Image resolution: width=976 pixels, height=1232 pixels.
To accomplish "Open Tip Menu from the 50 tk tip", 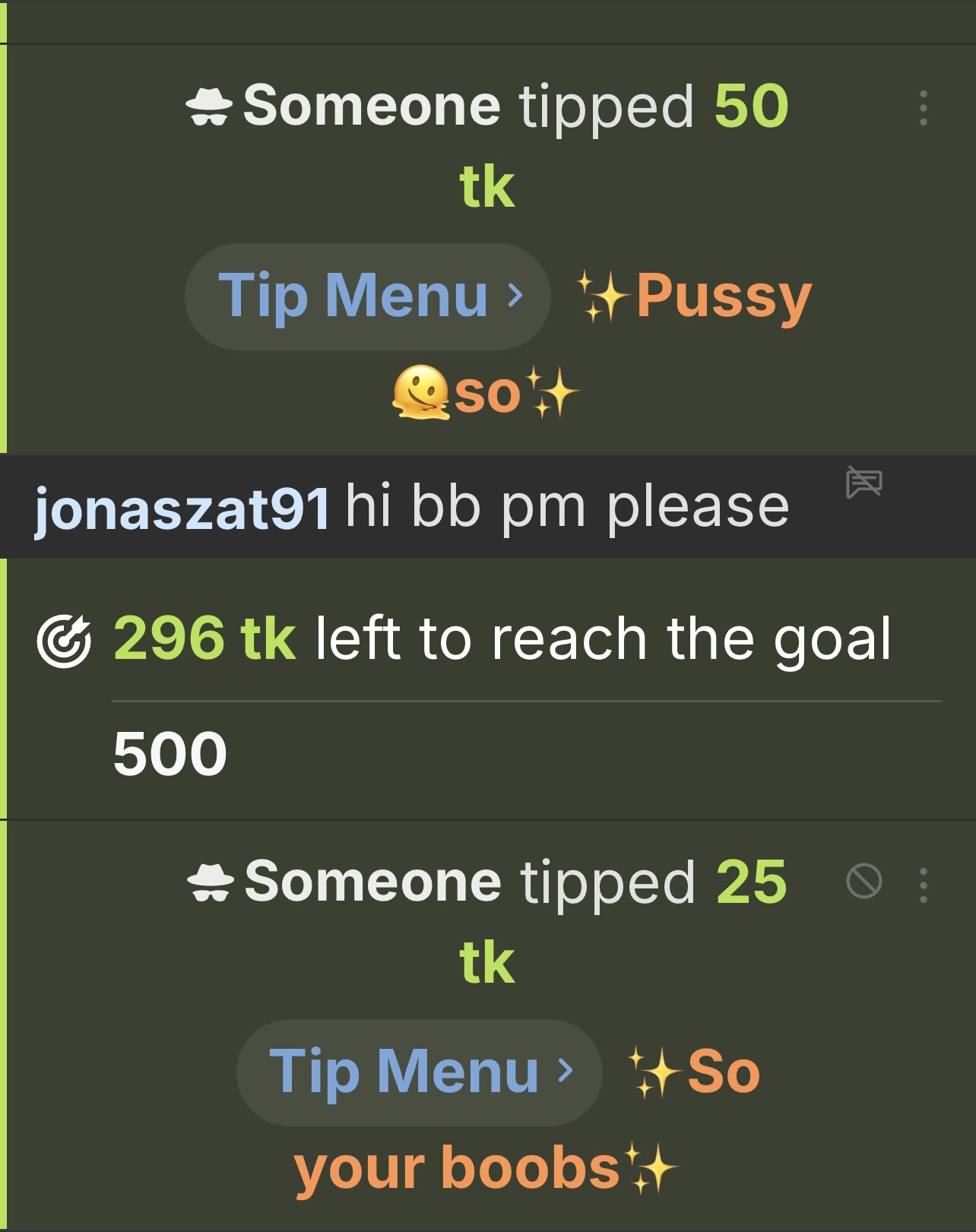I will [368, 296].
